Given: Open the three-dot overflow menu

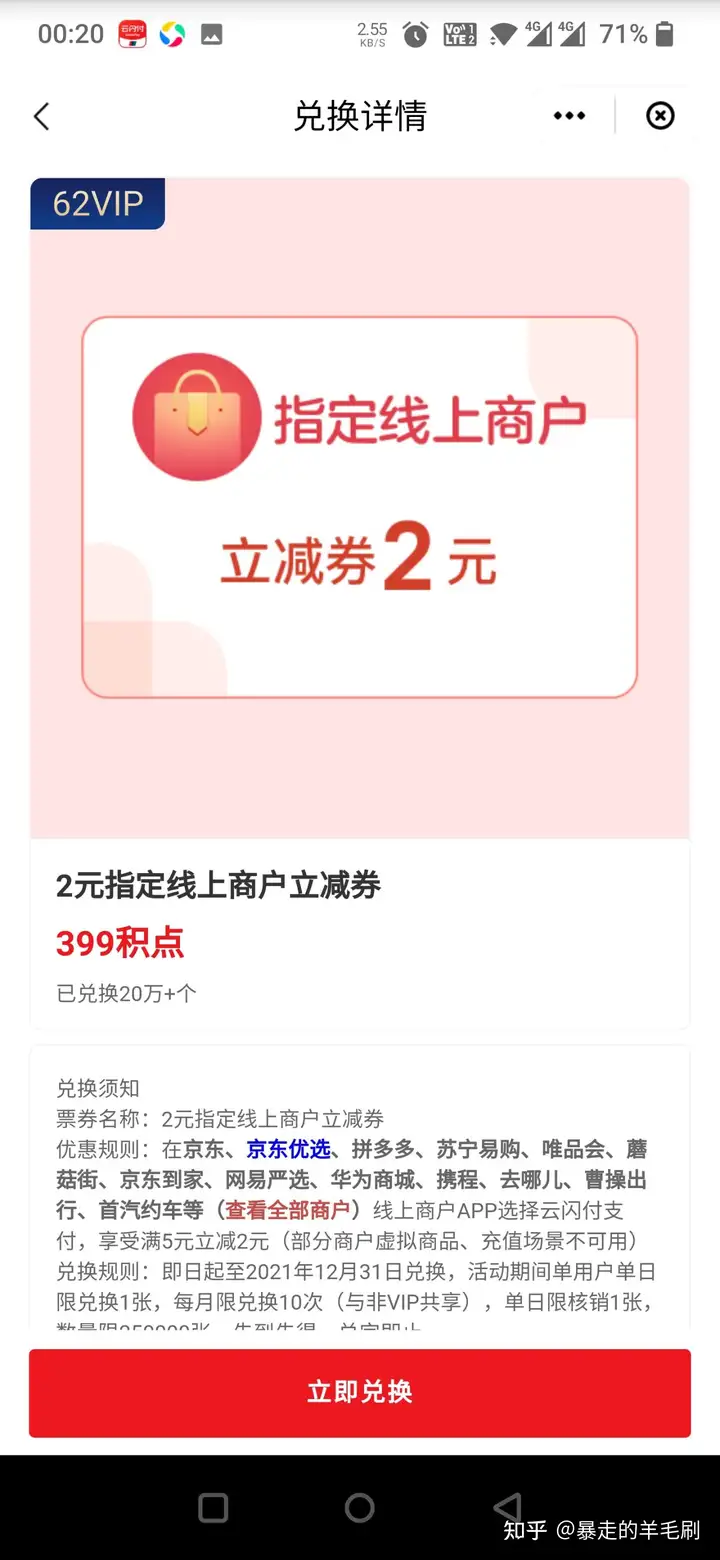Looking at the screenshot, I should click(x=569, y=116).
